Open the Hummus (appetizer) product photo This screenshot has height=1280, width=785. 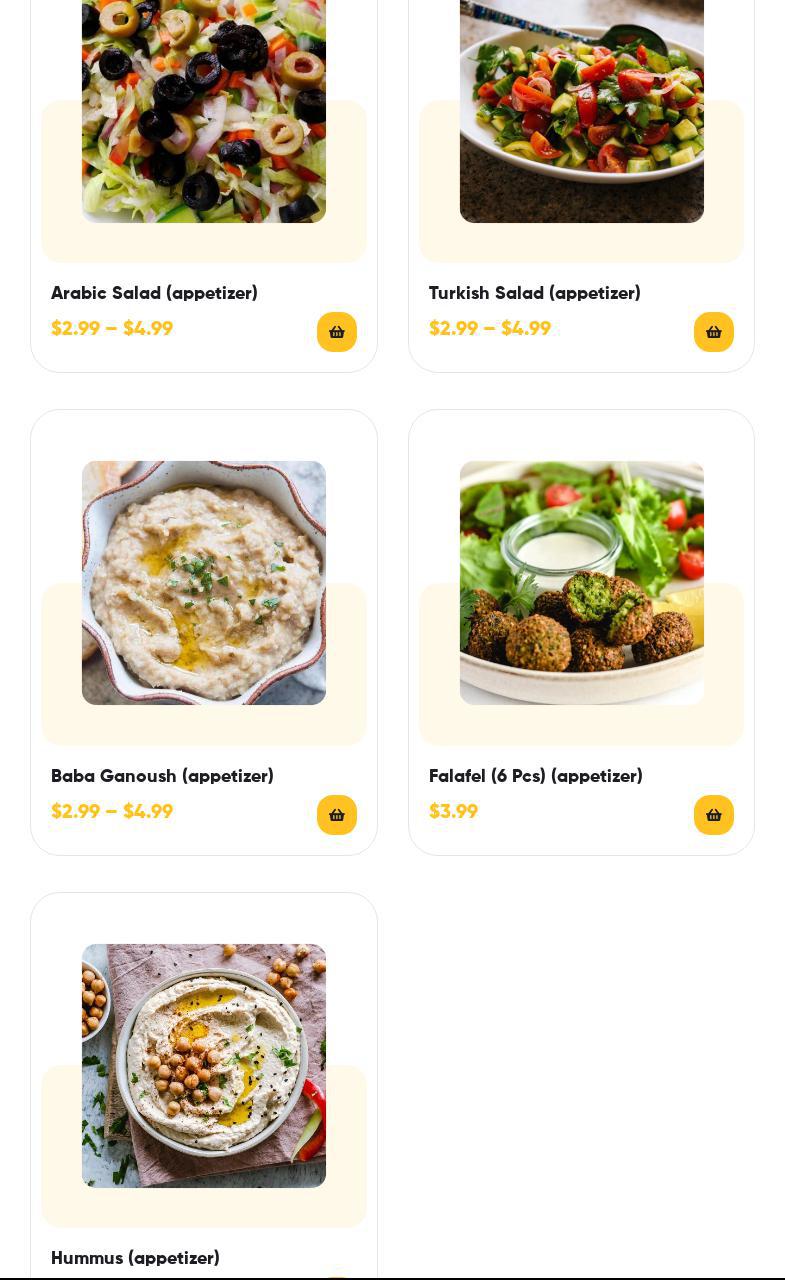click(x=204, y=1066)
